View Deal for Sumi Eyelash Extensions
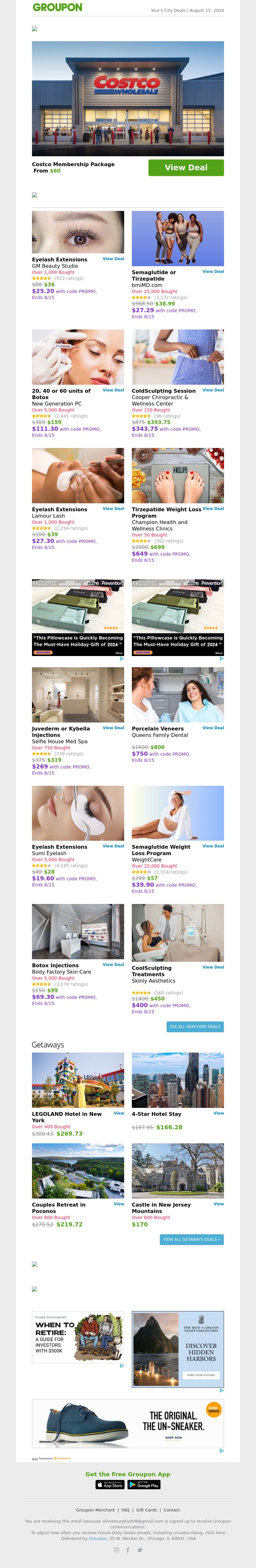The height and width of the screenshot is (1568, 256). click(x=113, y=846)
